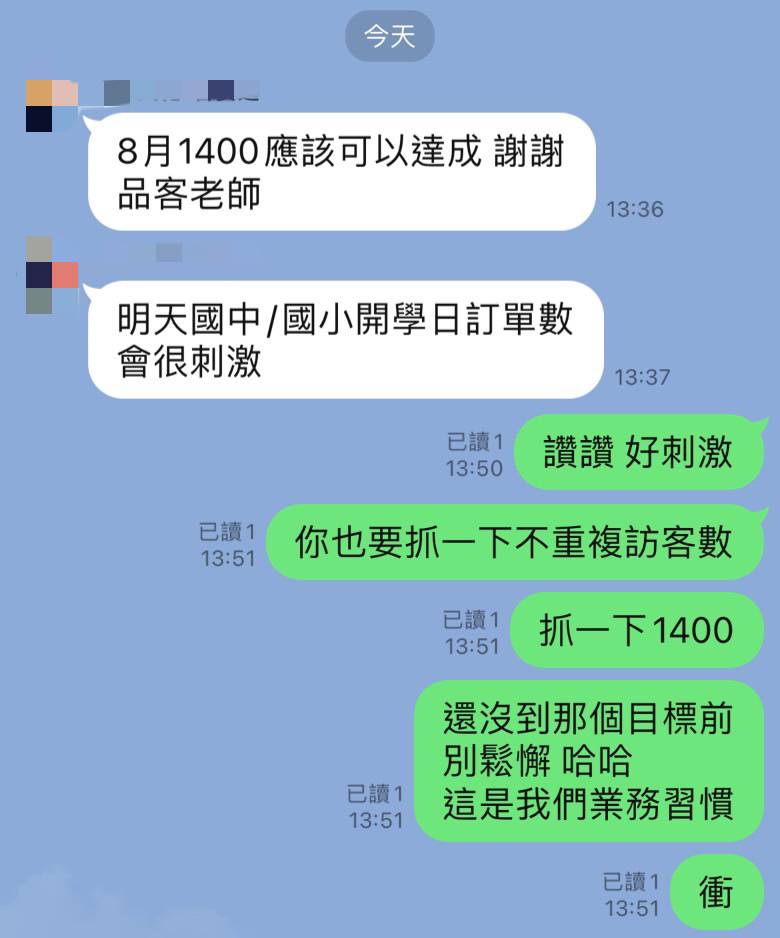Open avatar beside the 明天國中/國小開學日 message

(x=52, y=275)
